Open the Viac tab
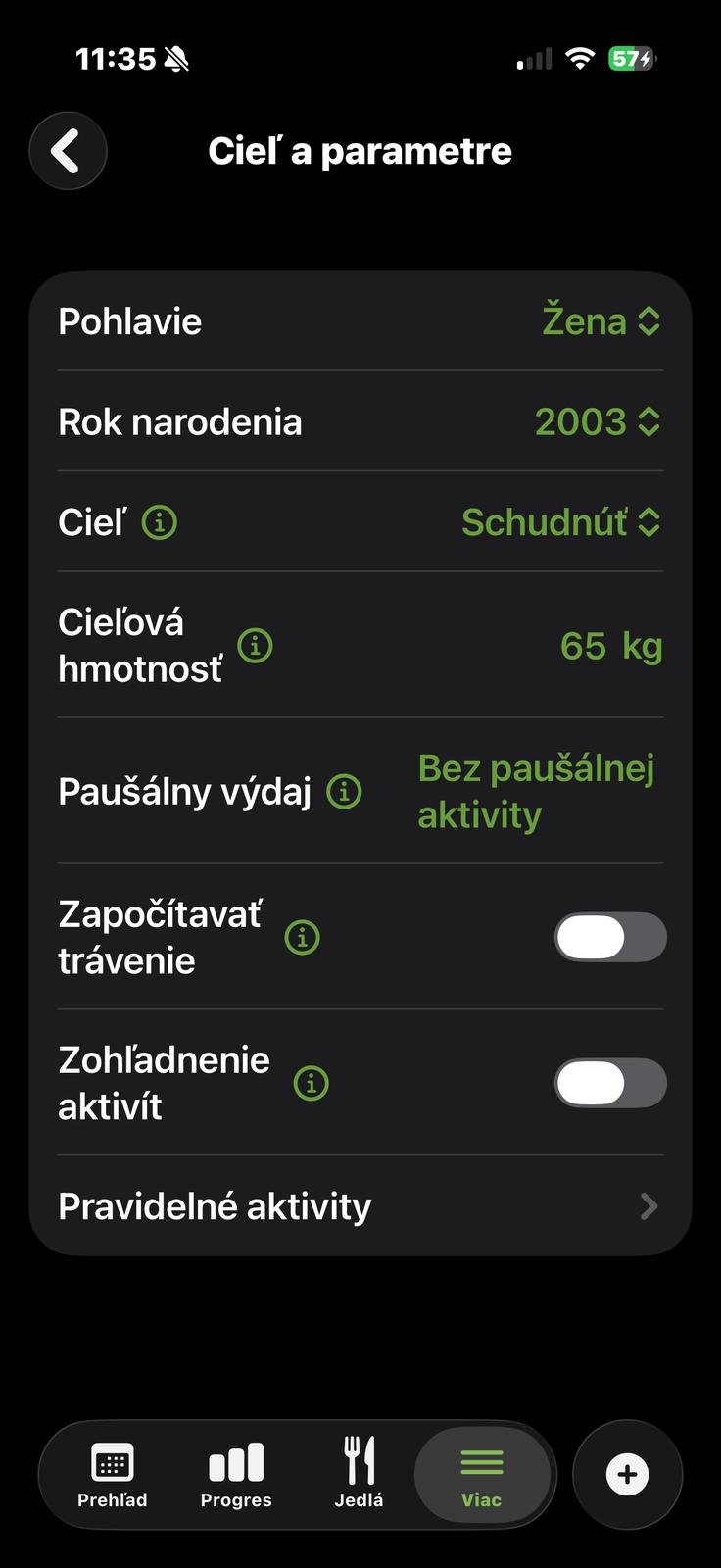Screen dimensions: 721x1568 pyautogui.click(x=481, y=1474)
